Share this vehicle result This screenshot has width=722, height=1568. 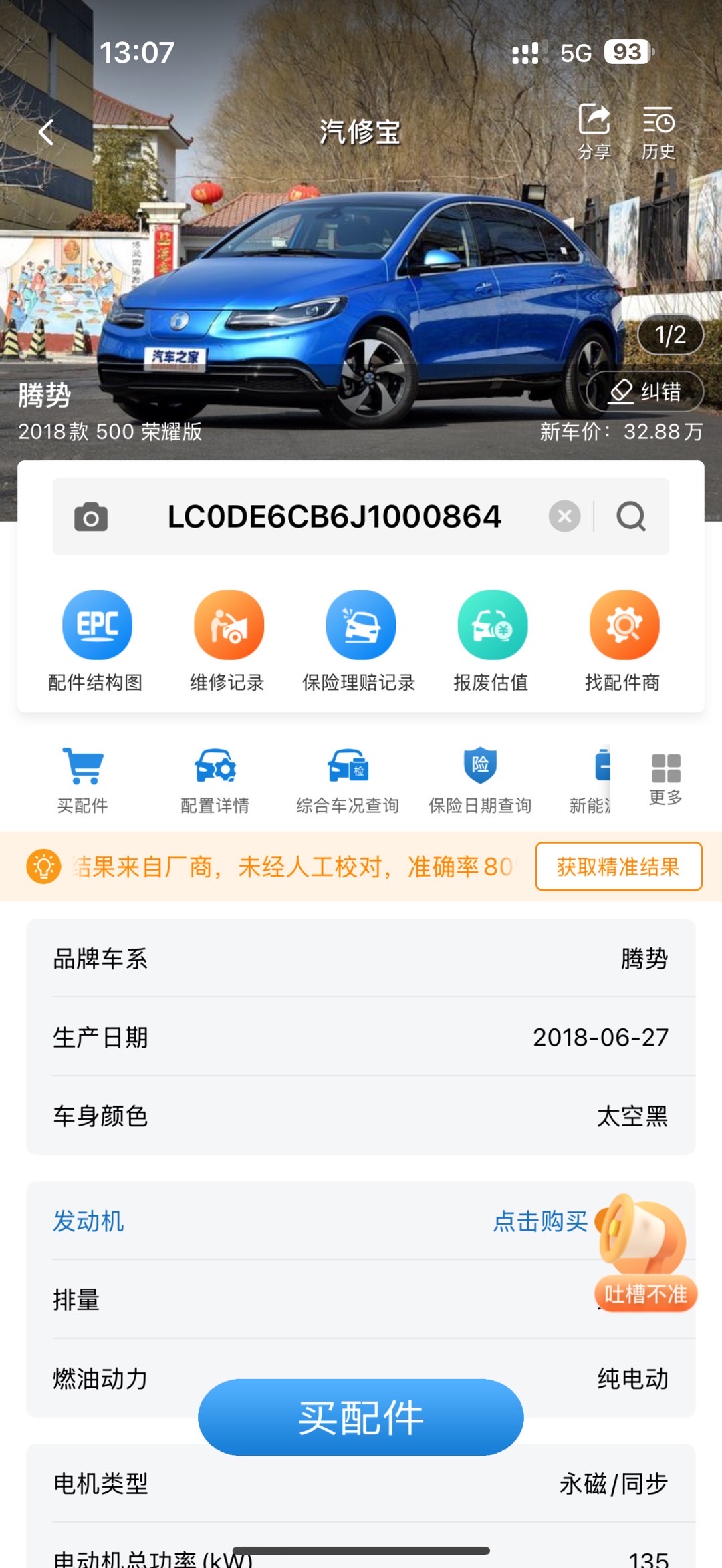coord(594,132)
